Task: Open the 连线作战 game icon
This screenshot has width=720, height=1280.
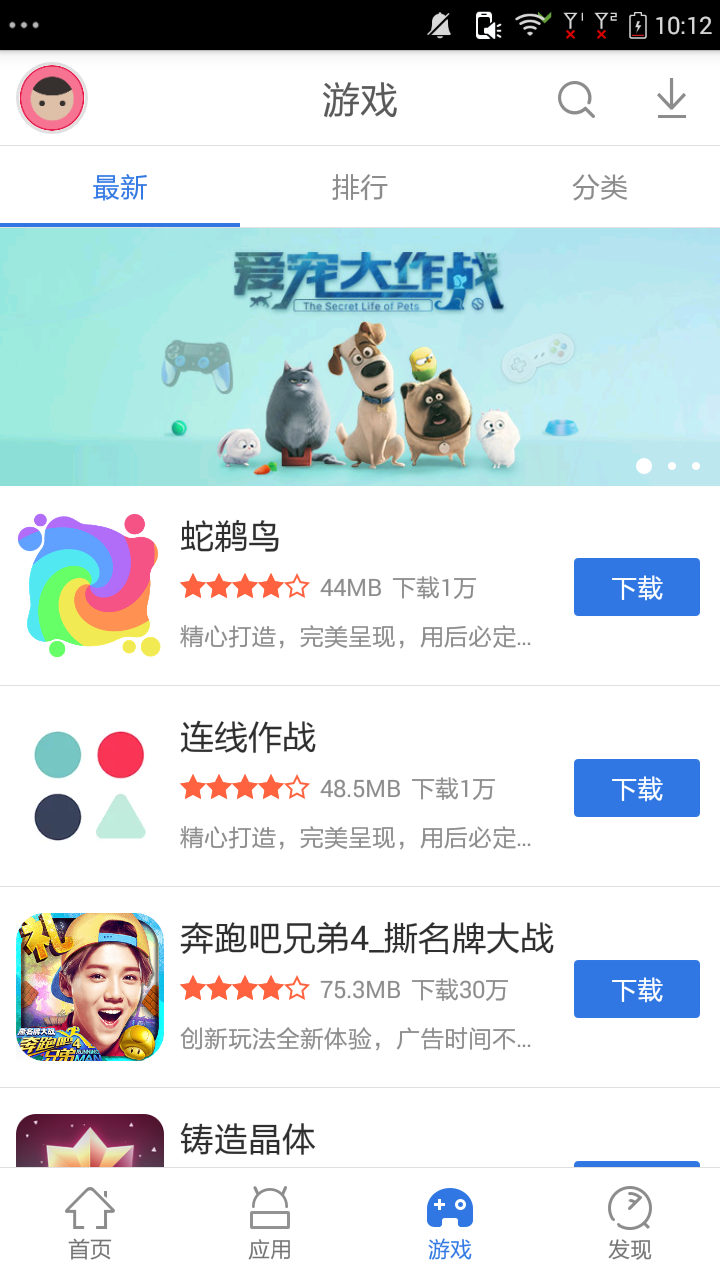Action: pyautogui.click(x=90, y=786)
